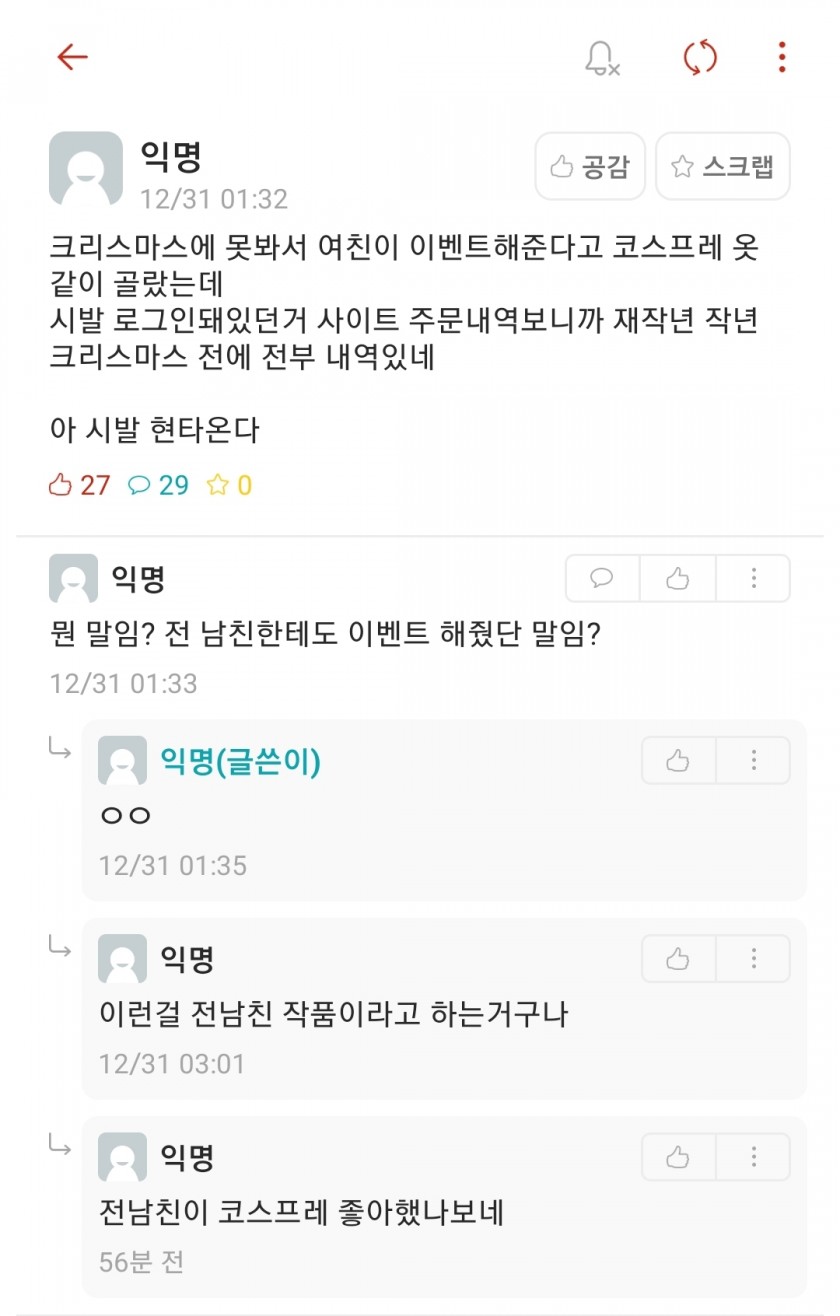Open the top bar overflow menu

pos(782,57)
